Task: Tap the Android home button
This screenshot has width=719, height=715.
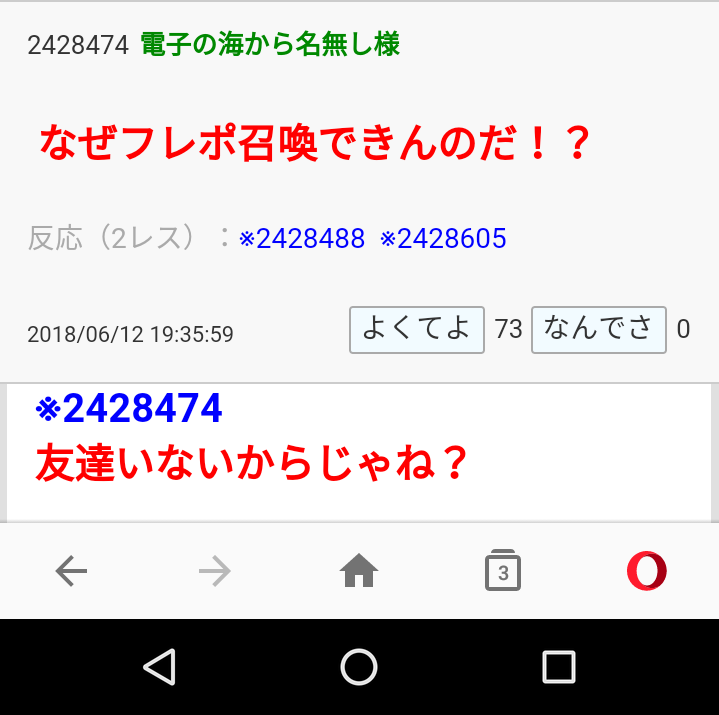Action: coord(359,666)
